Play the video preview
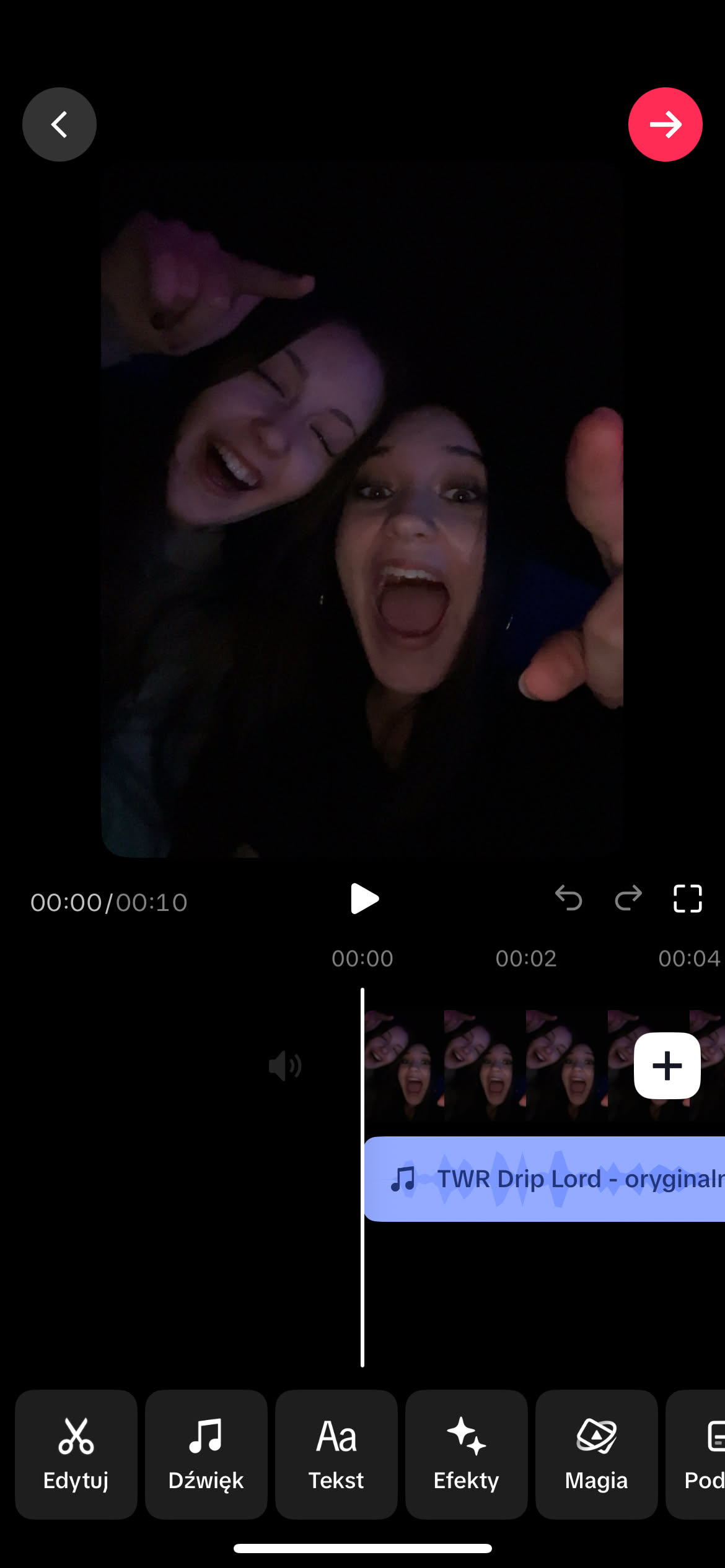725x1568 pixels. point(364,899)
